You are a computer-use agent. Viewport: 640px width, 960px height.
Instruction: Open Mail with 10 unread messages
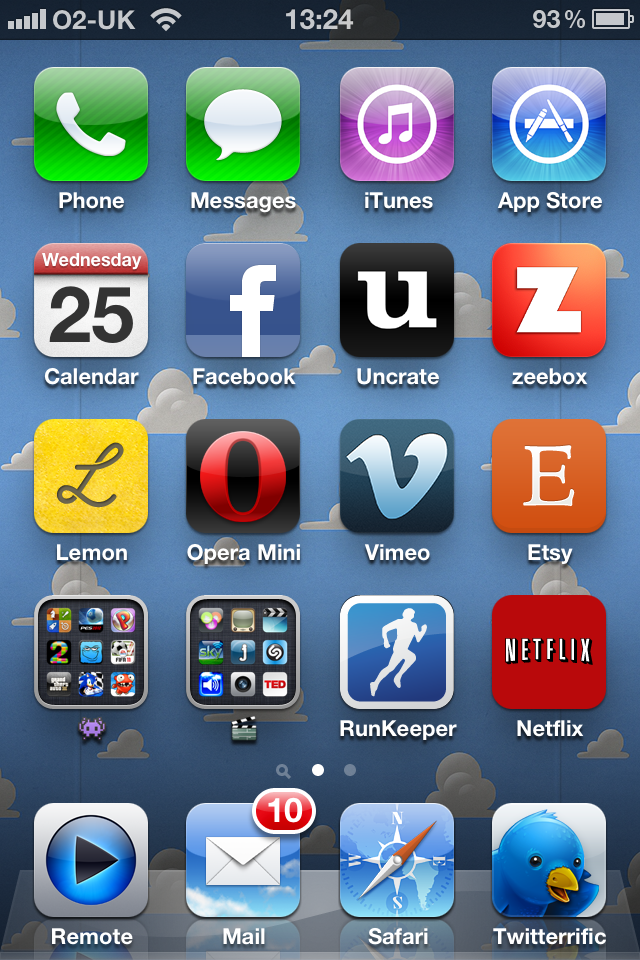[x=243, y=860]
